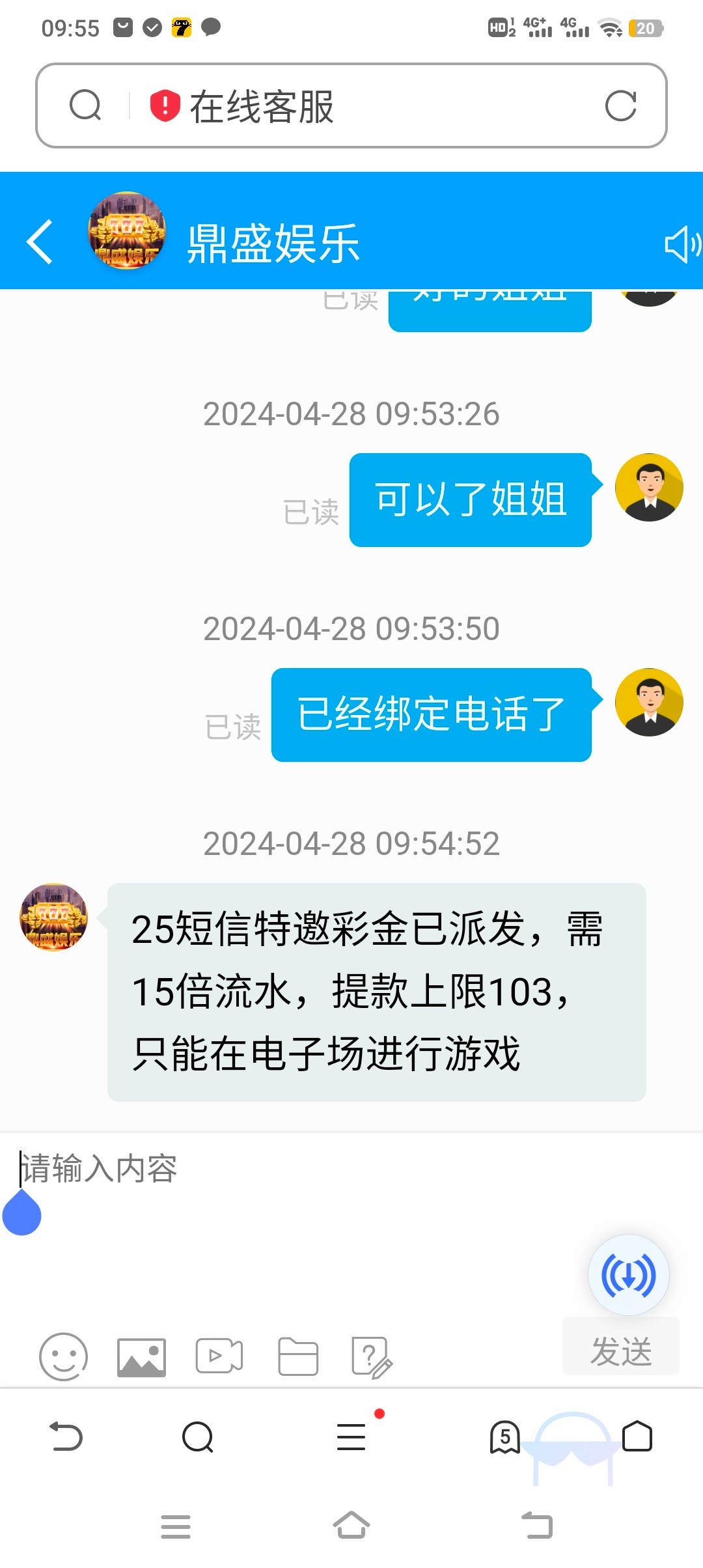Tap the 在线客服 address bar
703x1568 pixels.
[x=365, y=106]
